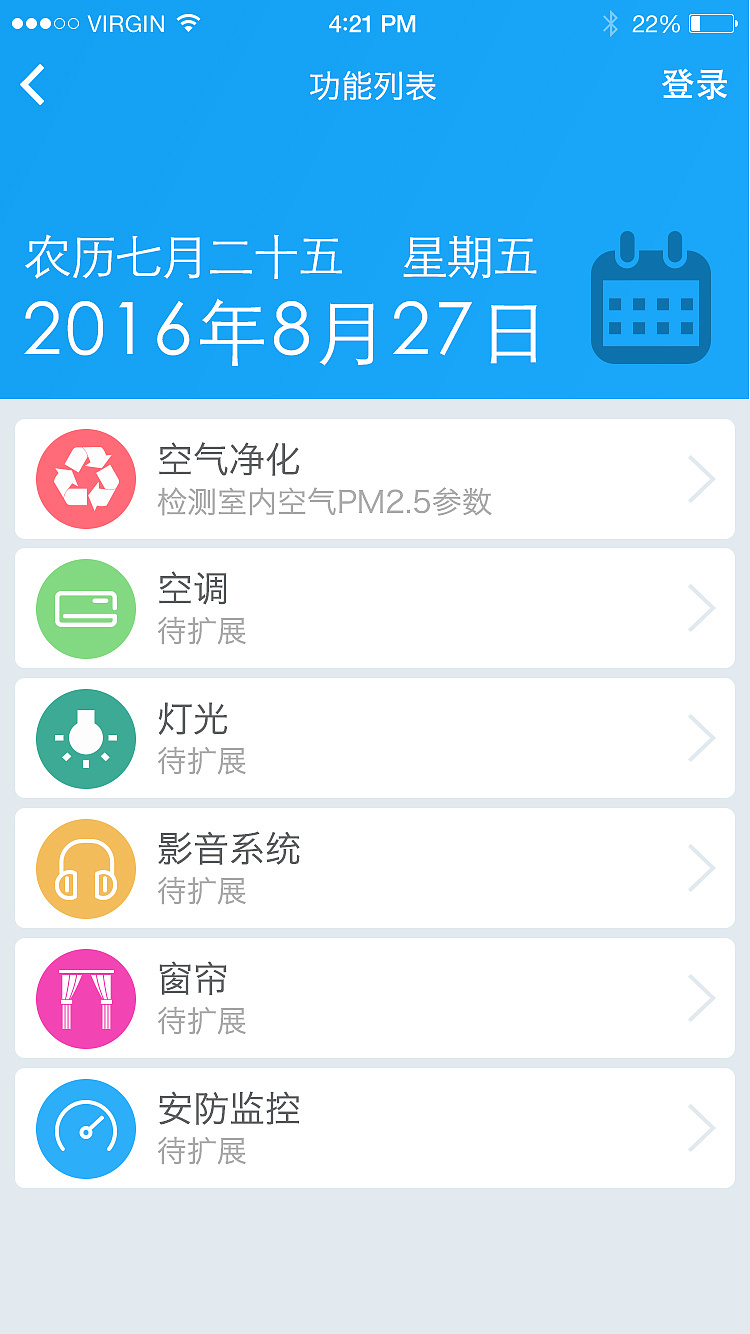
Task: Go back using the left arrow
Action: (x=33, y=86)
